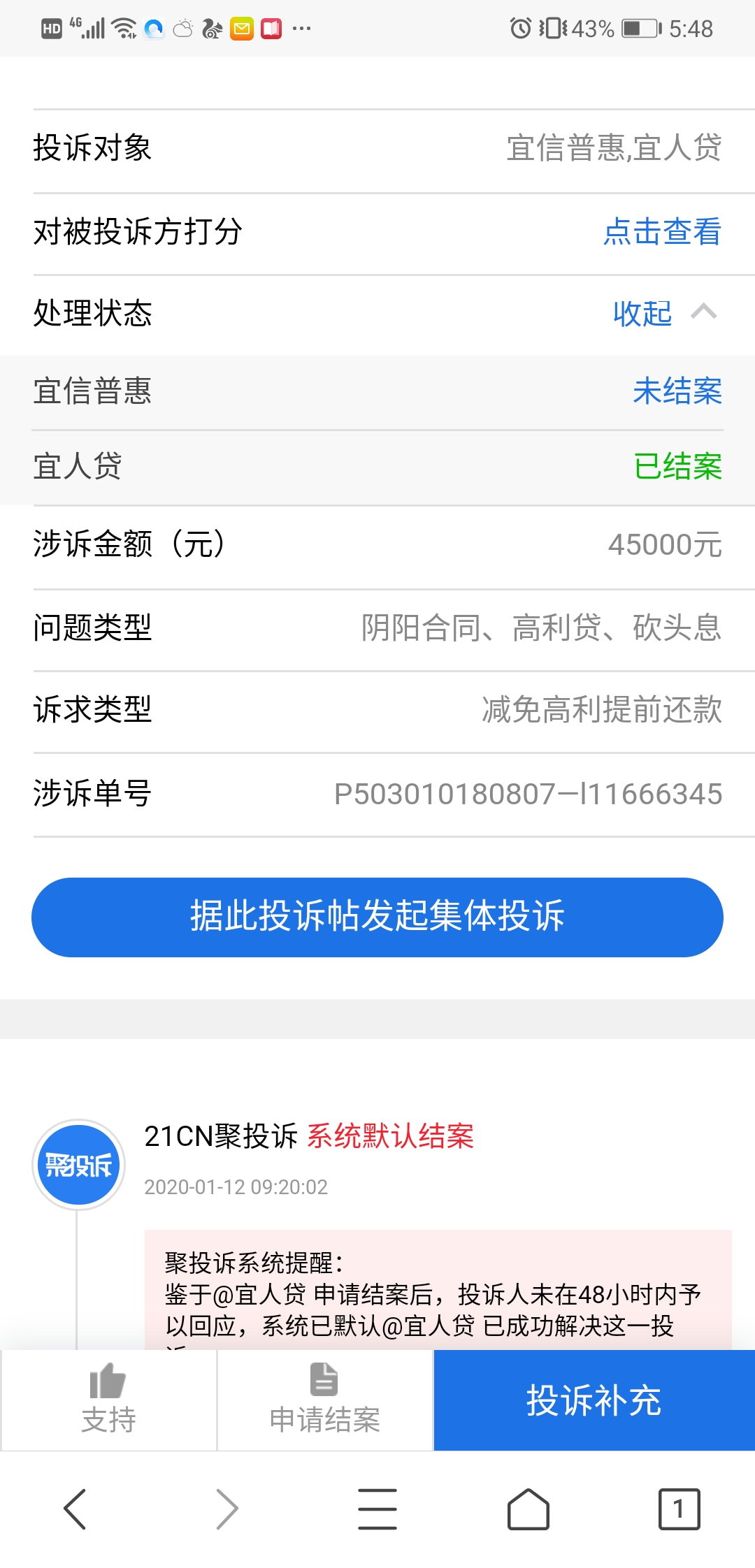
Task: Tap 点击查看 to view the rating
Action: tap(662, 232)
